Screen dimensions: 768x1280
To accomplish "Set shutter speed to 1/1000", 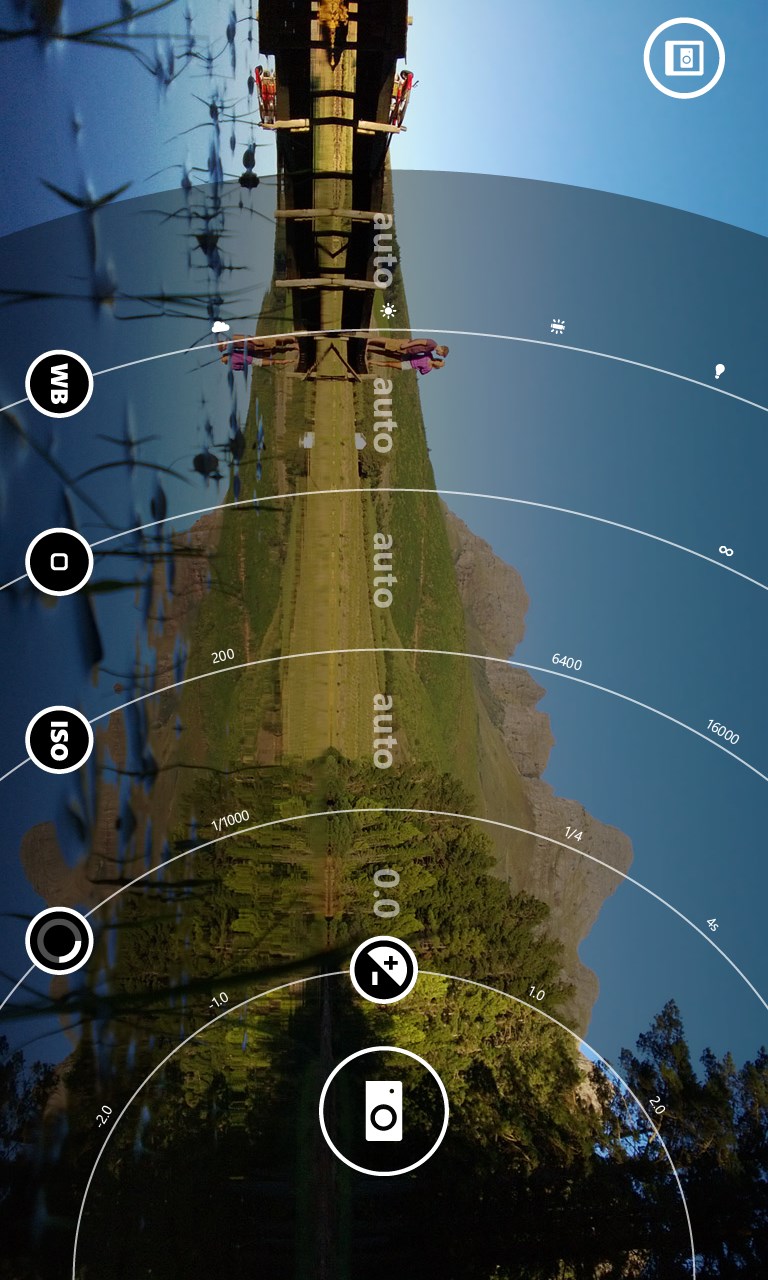I will (x=230, y=820).
